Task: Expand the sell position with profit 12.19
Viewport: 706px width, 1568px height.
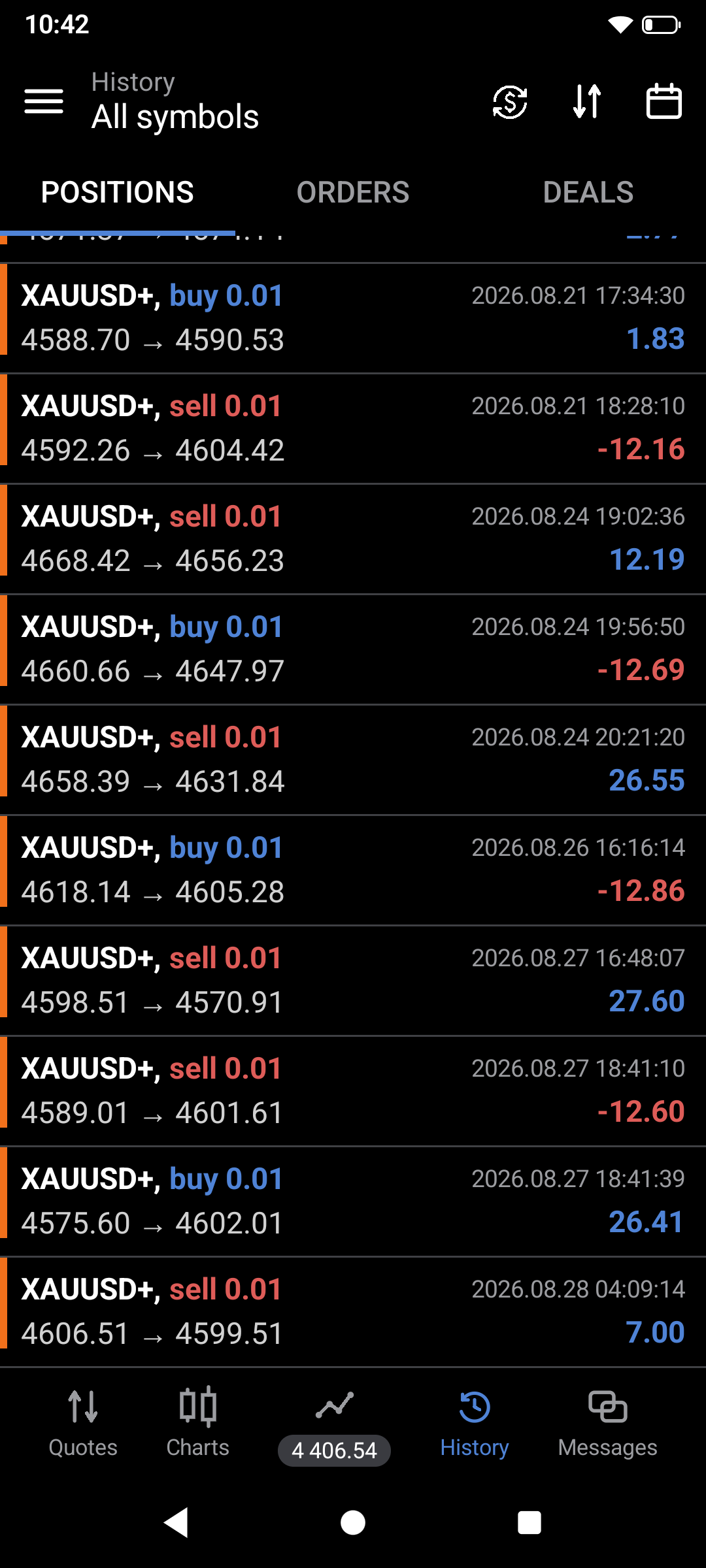Action: [353, 539]
